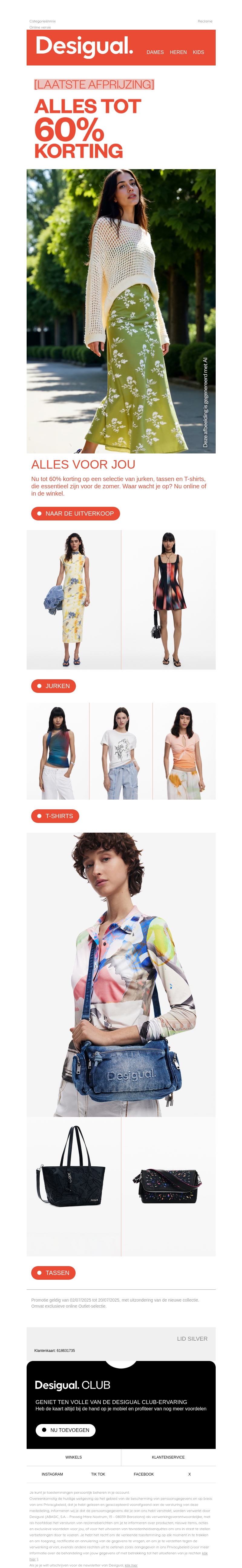Go to KLANTENSERVICE

pyautogui.click(x=168, y=1457)
